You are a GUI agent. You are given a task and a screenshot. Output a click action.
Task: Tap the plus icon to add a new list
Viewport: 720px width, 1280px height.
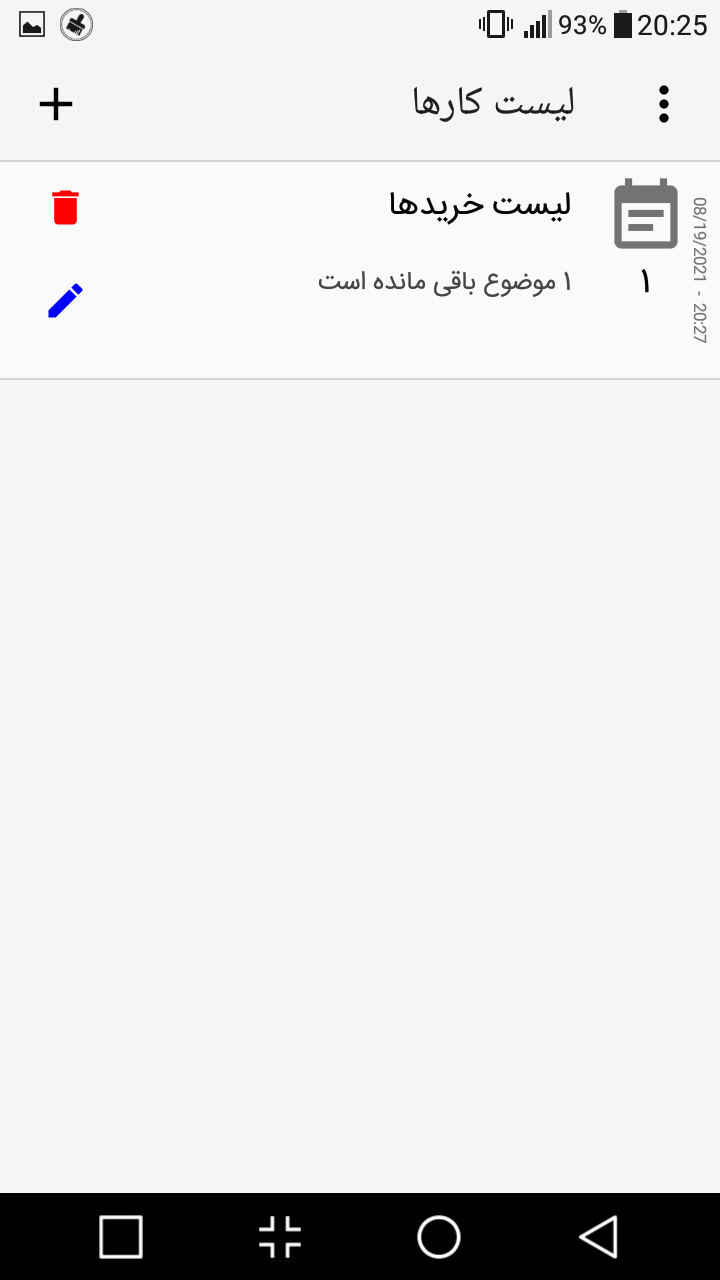tap(56, 103)
